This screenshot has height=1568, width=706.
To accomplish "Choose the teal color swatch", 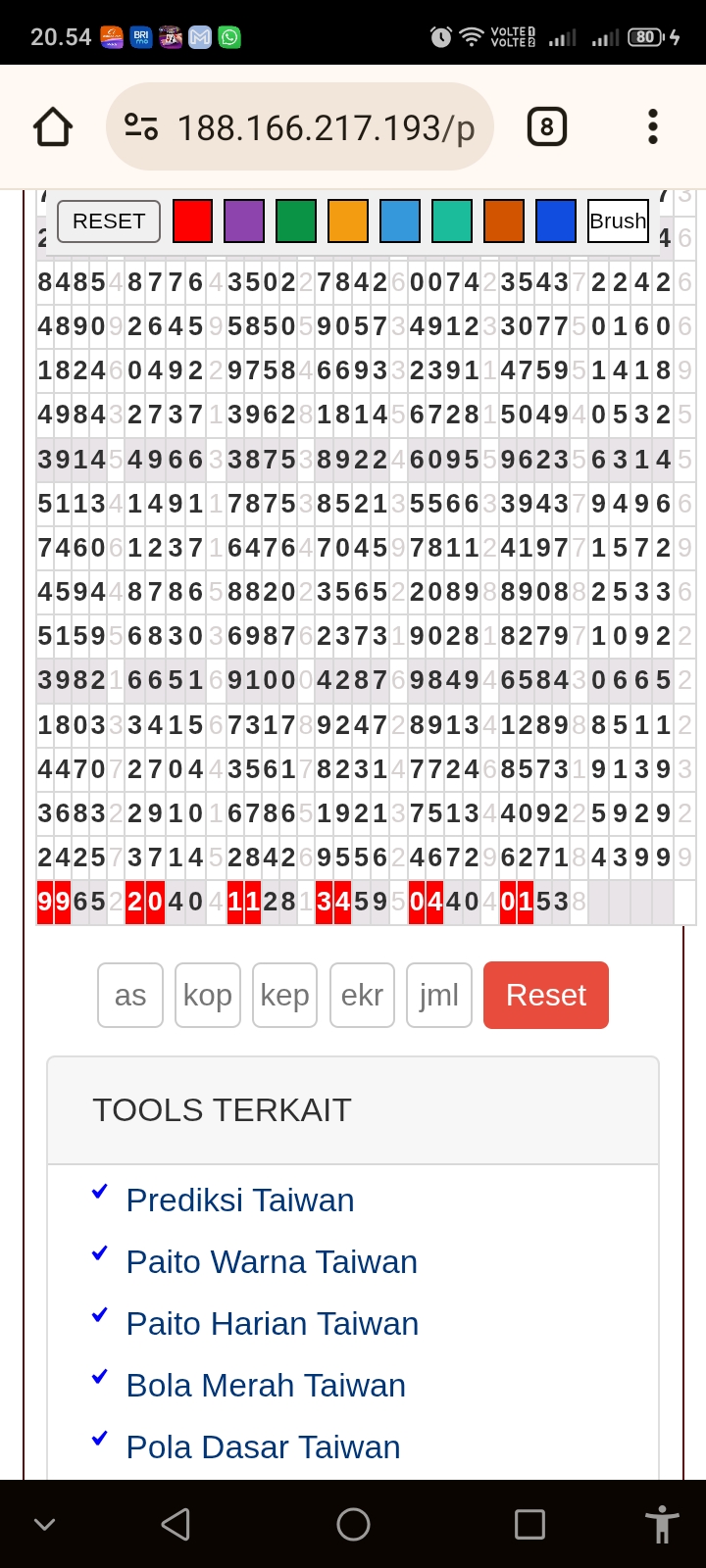I will pyautogui.click(x=452, y=221).
